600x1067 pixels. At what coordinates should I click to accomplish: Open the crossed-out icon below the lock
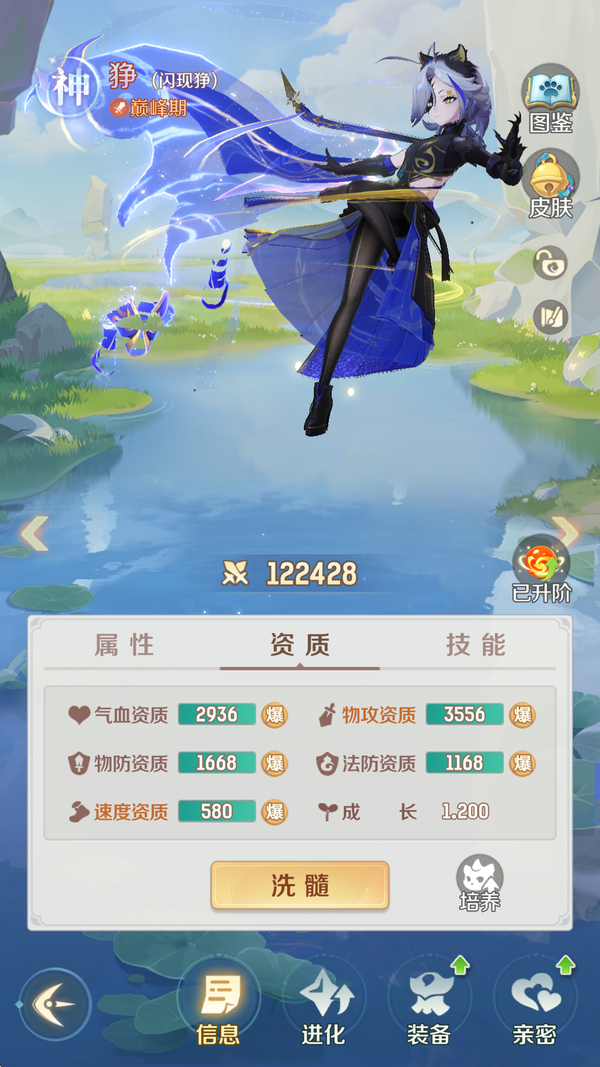550,318
